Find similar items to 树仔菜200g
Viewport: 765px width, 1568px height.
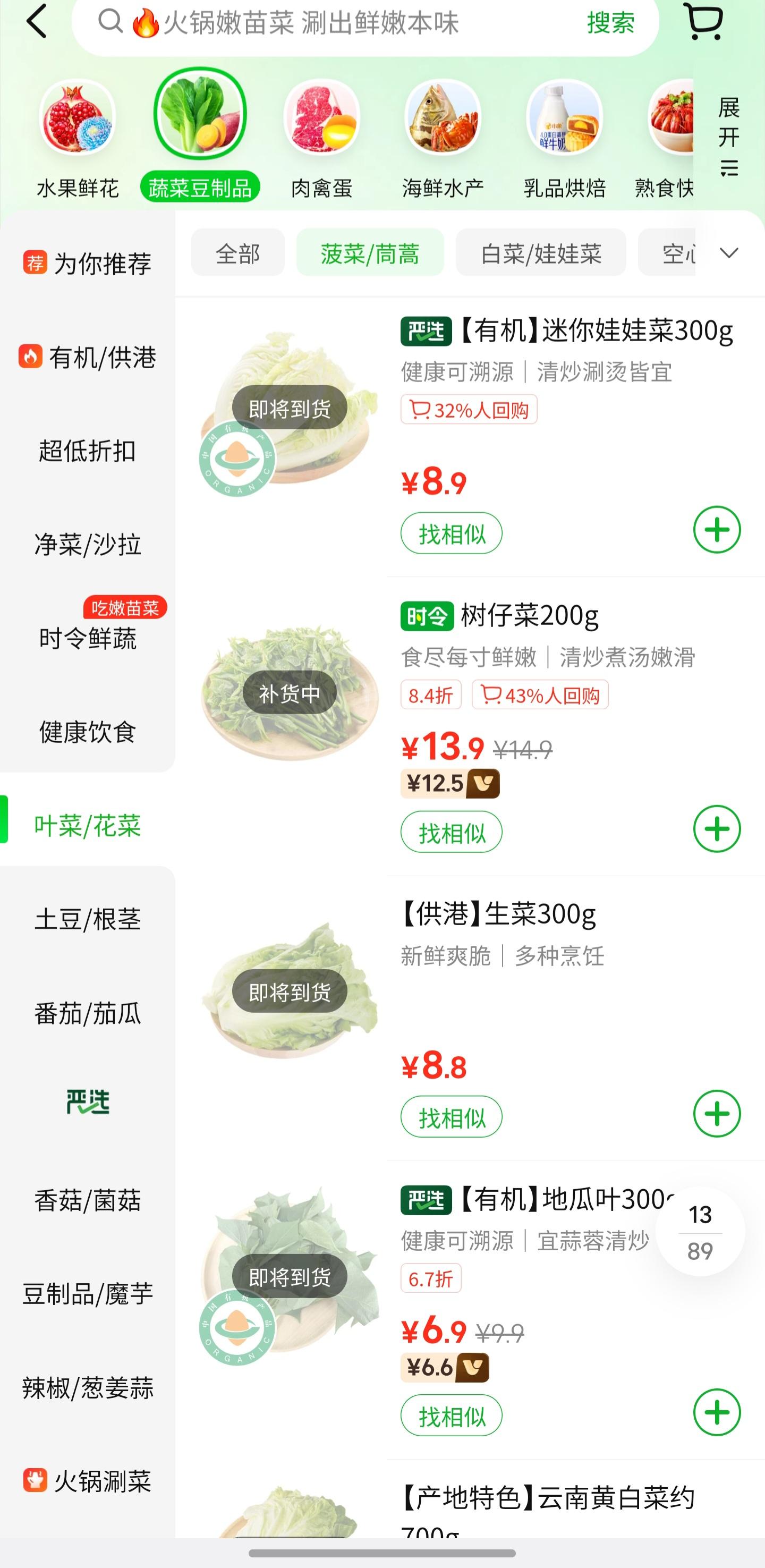tap(451, 832)
